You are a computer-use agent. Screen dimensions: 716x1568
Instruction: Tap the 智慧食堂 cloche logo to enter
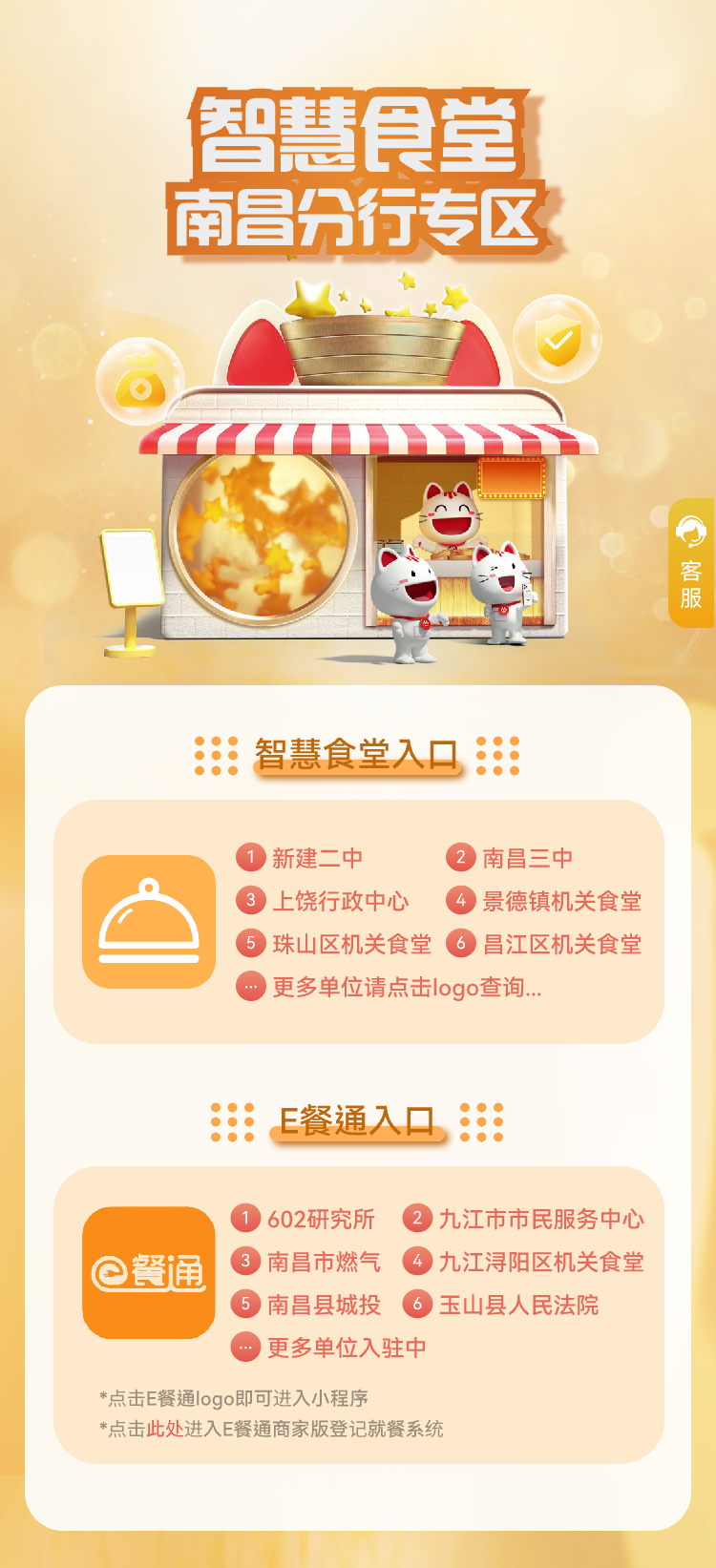(149, 921)
